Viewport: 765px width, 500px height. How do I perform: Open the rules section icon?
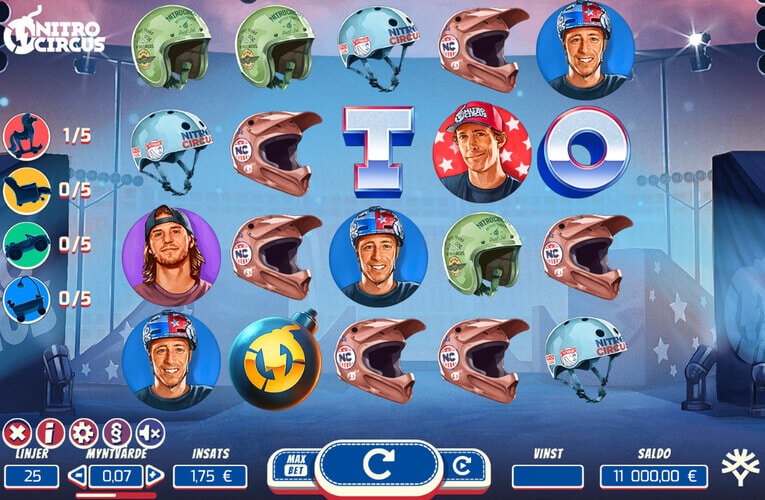click(117, 433)
